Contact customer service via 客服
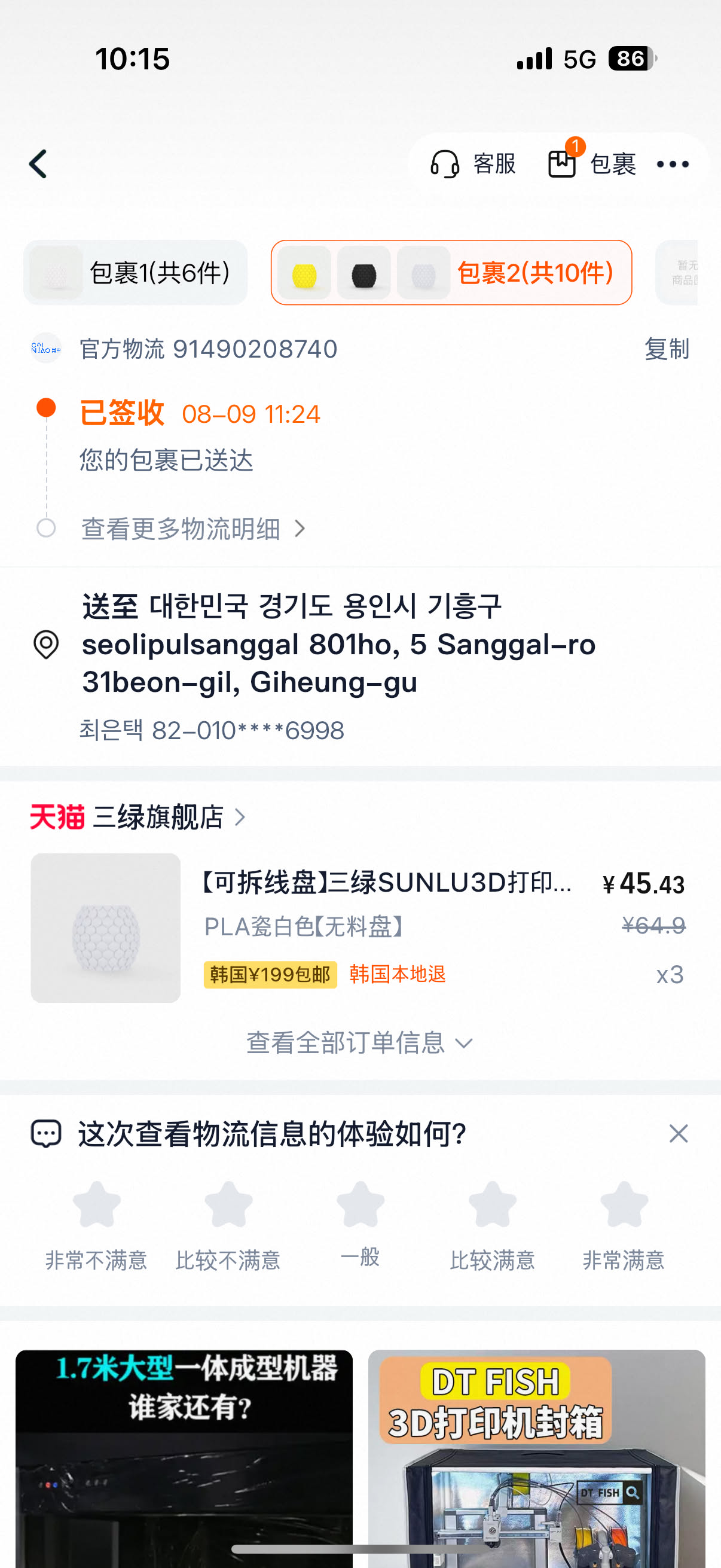 (x=473, y=164)
